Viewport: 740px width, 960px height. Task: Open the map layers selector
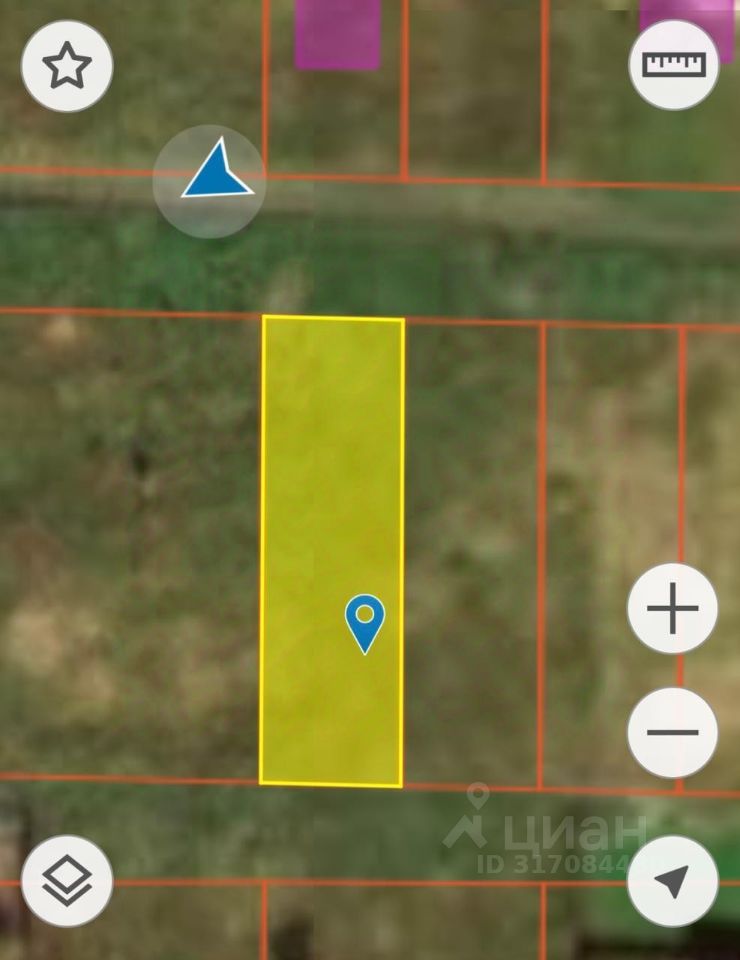coord(67,881)
